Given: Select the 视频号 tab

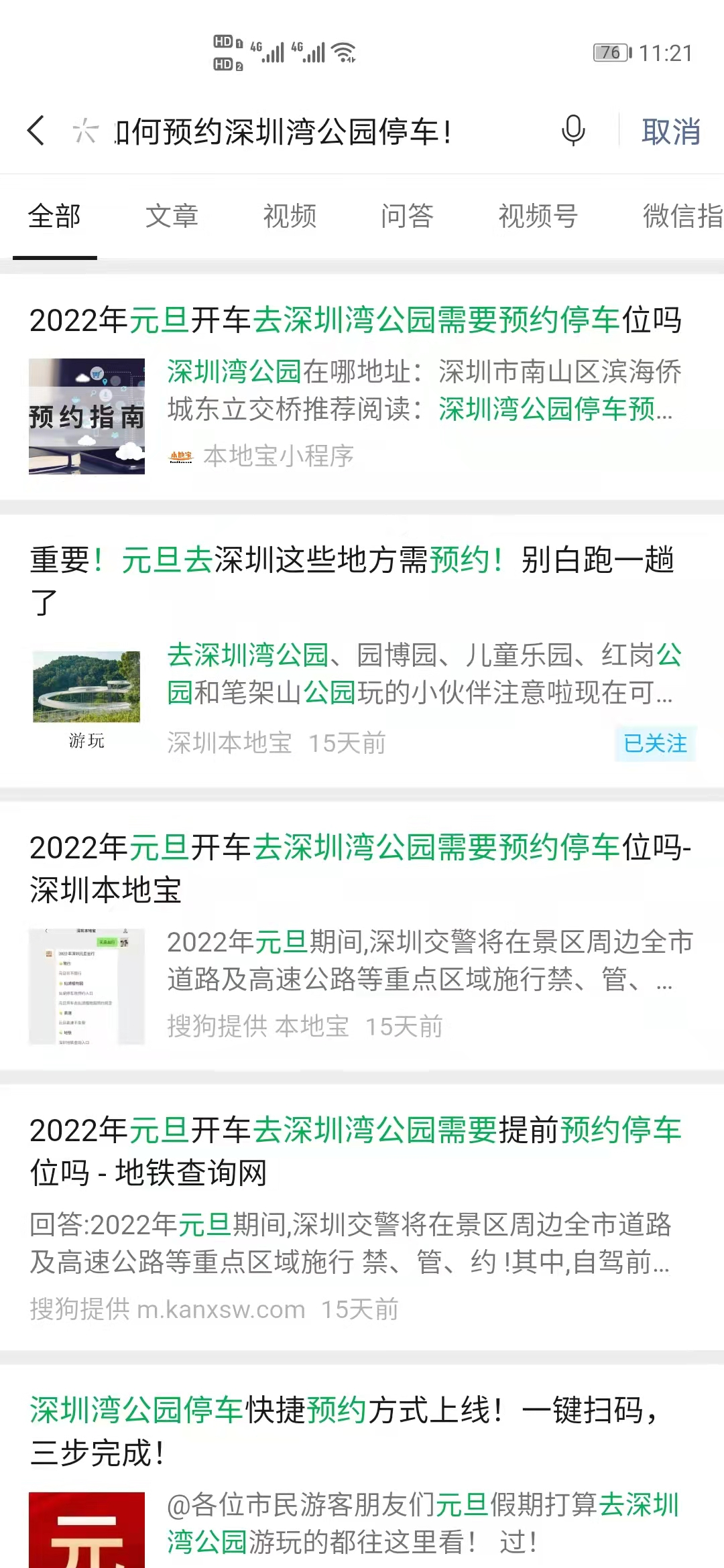Looking at the screenshot, I should [538, 216].
